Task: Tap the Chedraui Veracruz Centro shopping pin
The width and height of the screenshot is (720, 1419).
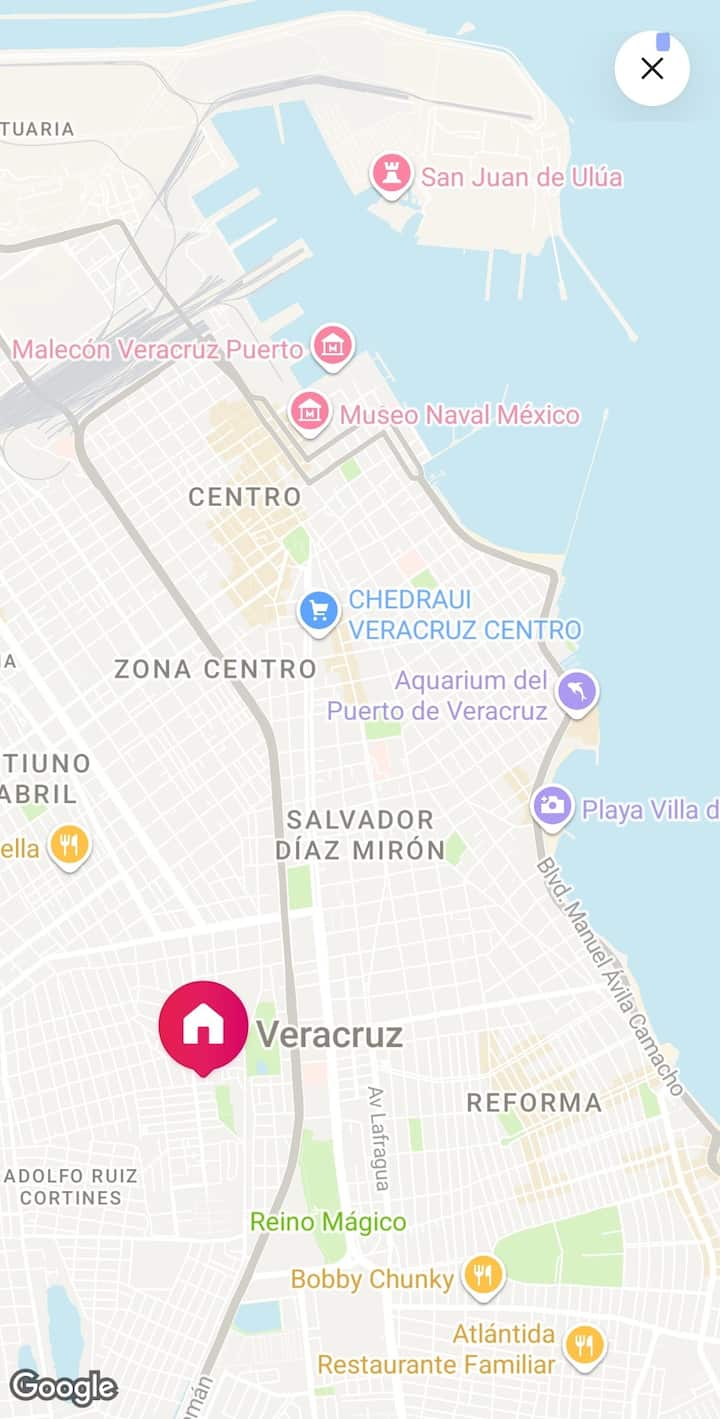Action: pos(319,610)
